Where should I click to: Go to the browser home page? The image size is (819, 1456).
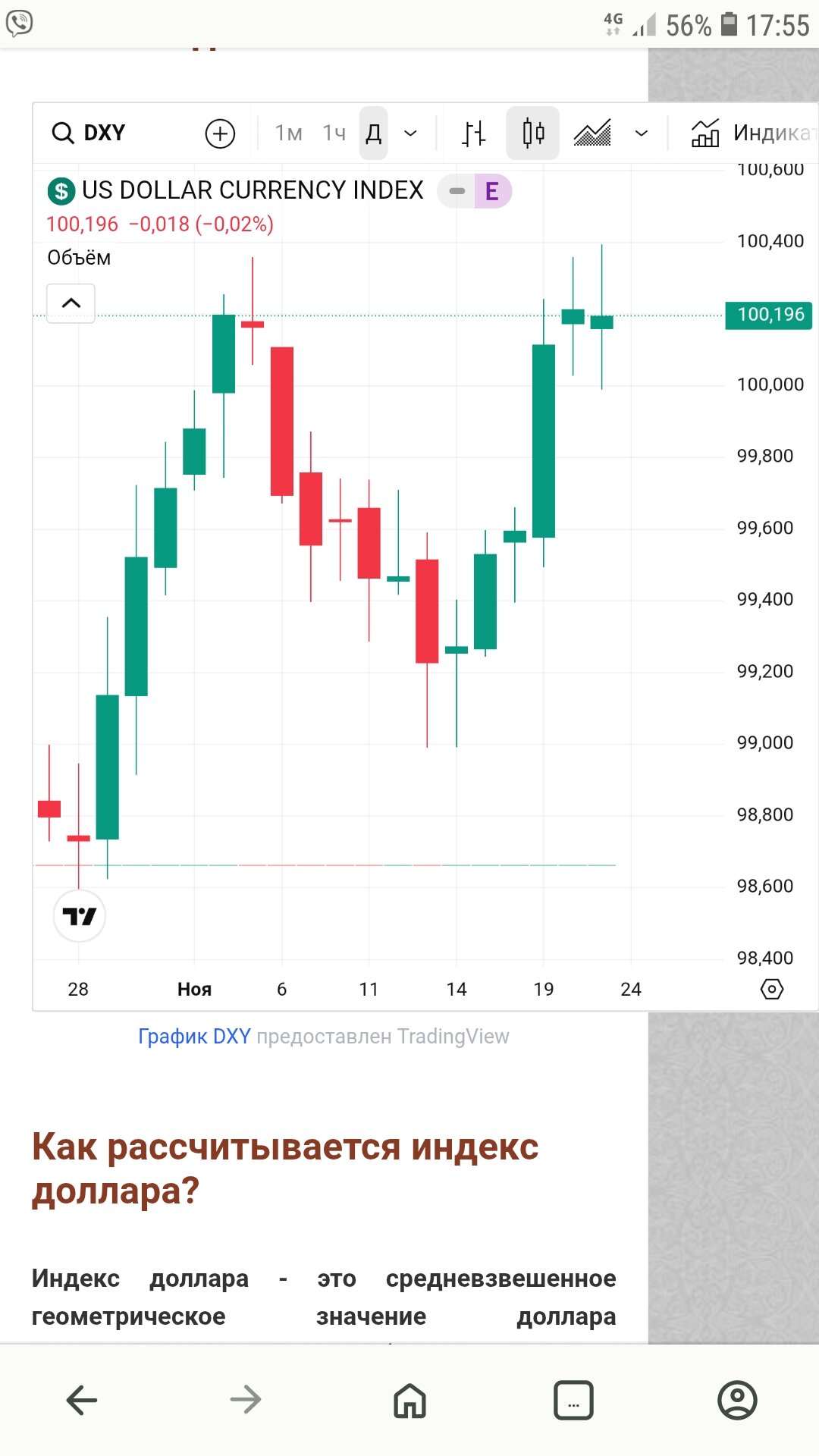(x=409, y=1400)
